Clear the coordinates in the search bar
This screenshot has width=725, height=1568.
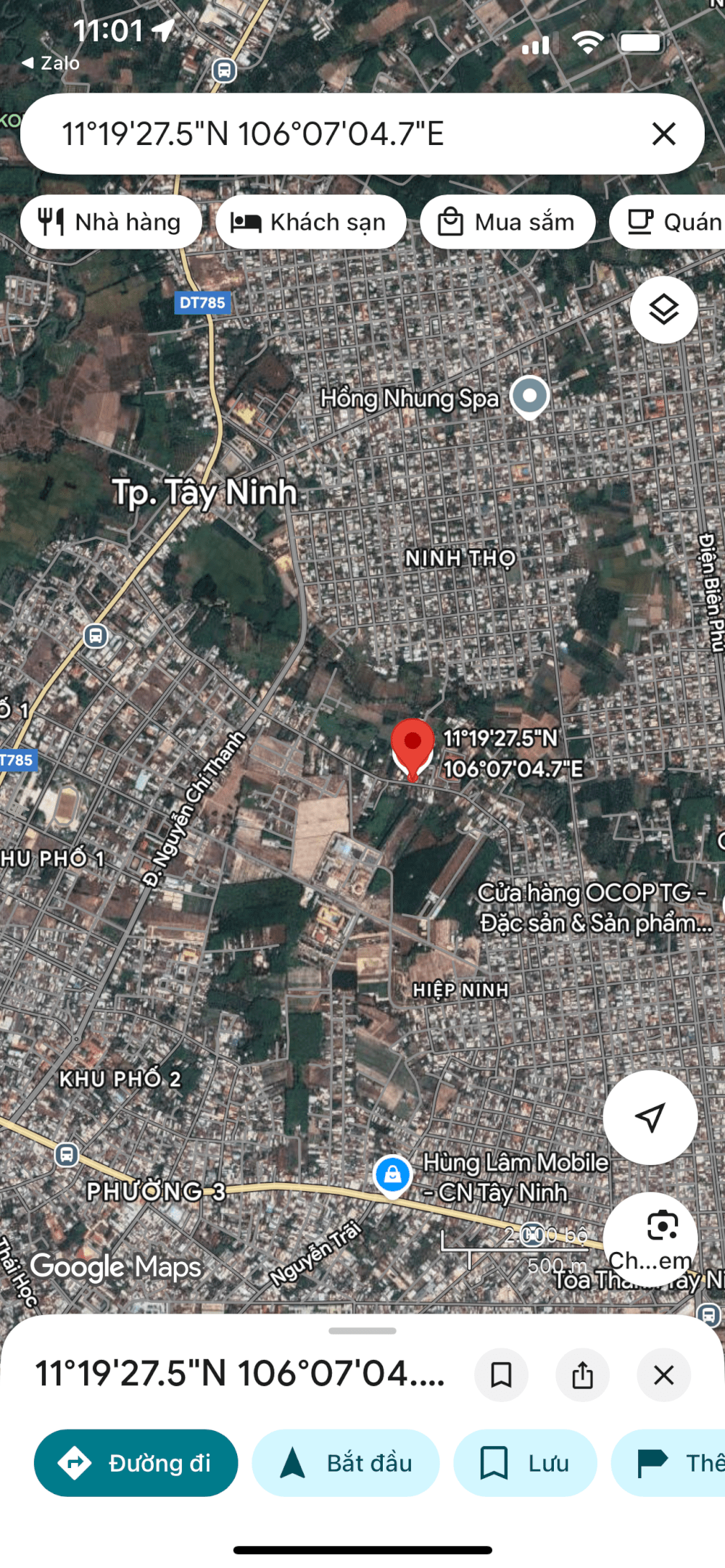click(x=663, y=134)
